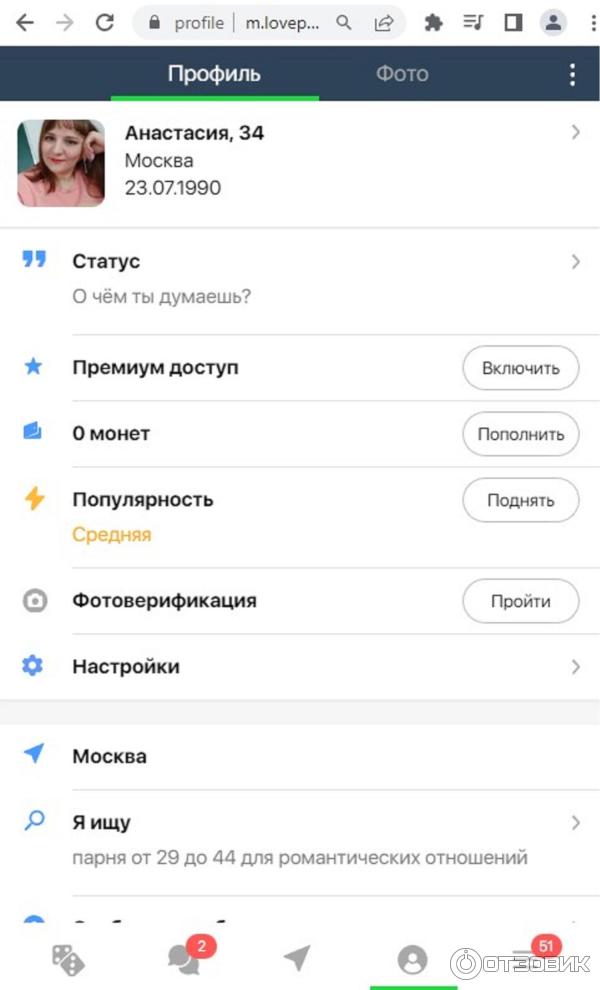Open browser extensions puzzle icon
The width and height of the screenshot is (600, 990).
click(x=433, y=23)
